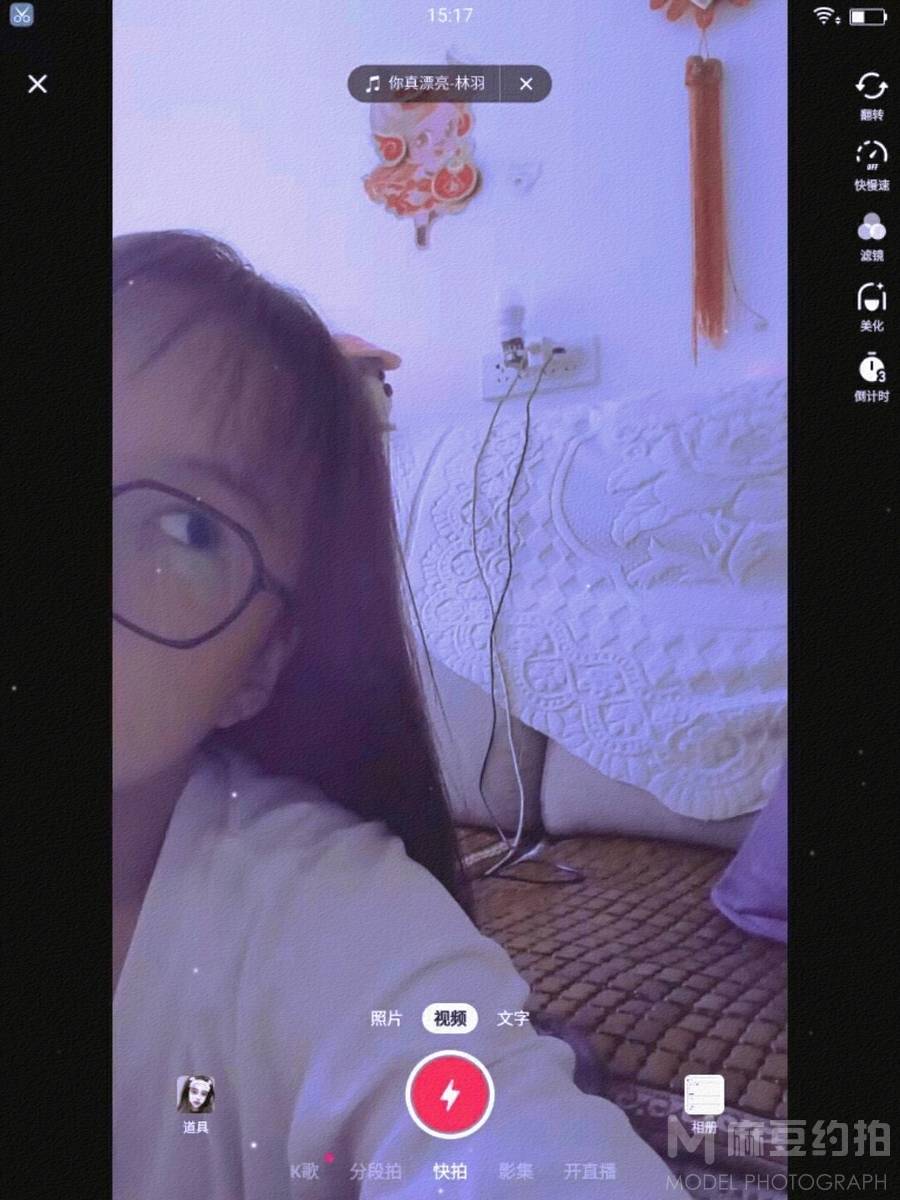Close the camera recording screen
The width and height of the screenshot is (900, 1200).
(x=37, y=84)
